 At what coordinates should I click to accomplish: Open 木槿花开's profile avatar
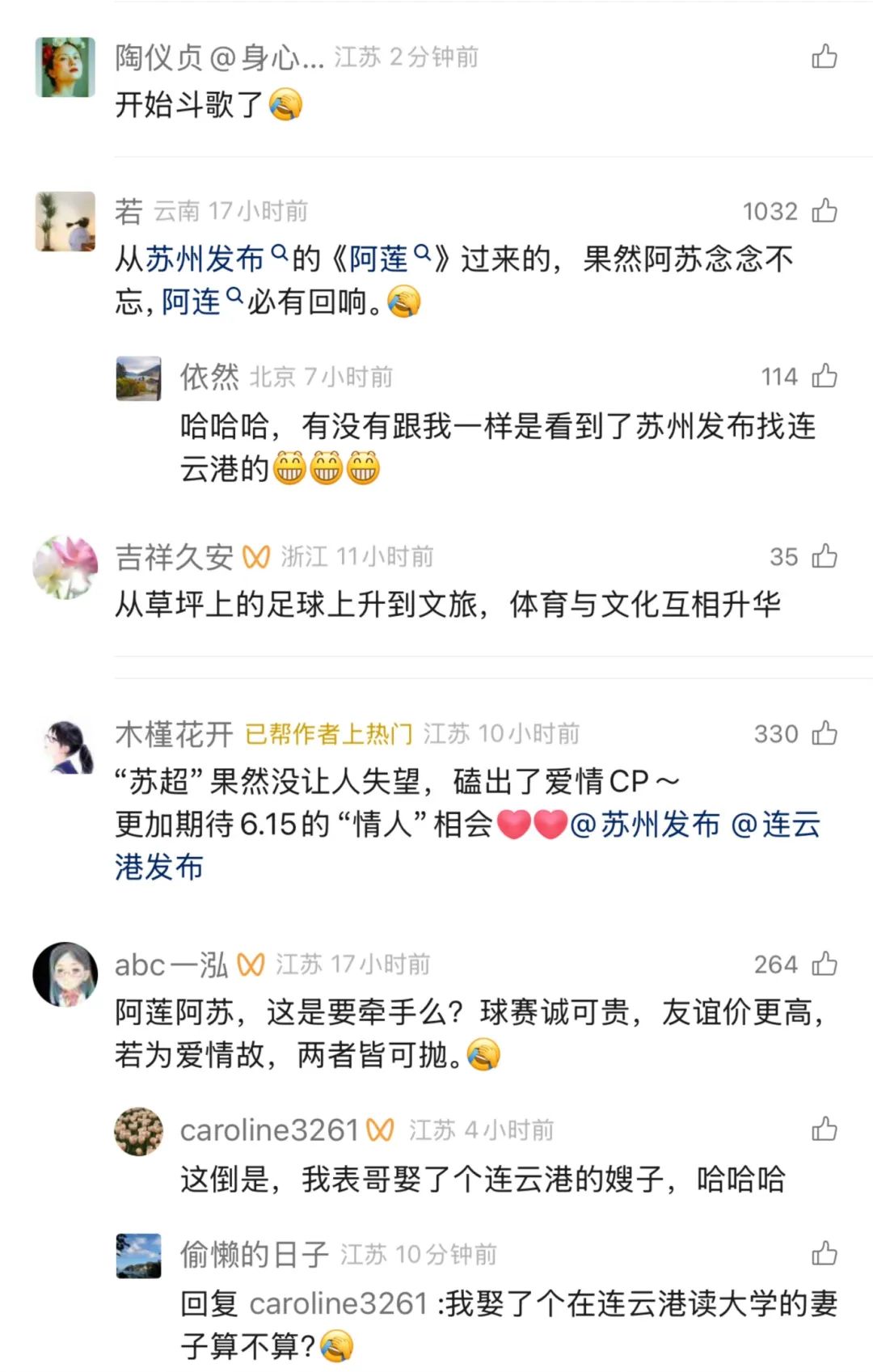pos(65,746)
